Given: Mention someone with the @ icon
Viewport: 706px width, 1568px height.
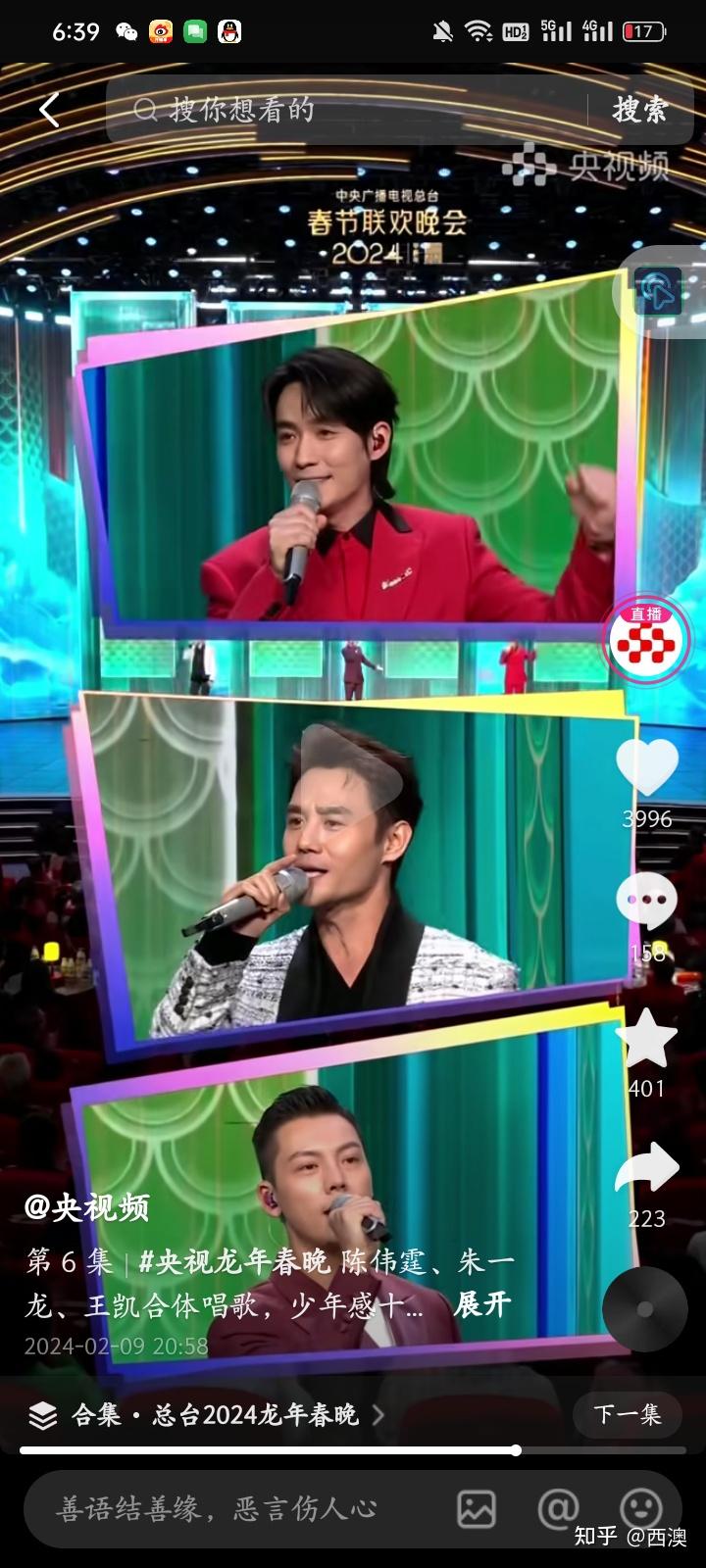Looking at the screenshot, I should [559, 1509].
